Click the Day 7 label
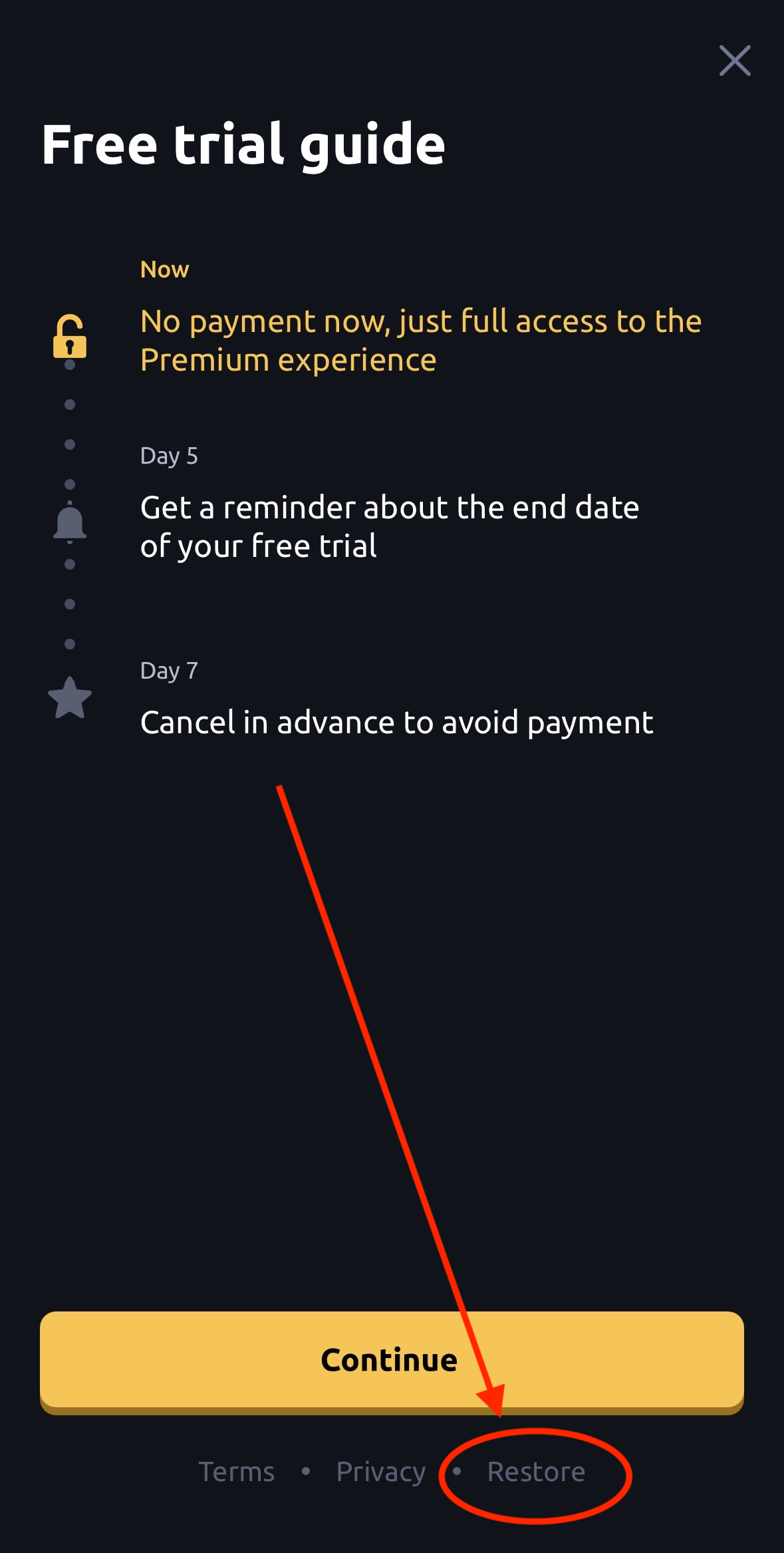Viewport: 784px width, 1553px height. point(170,671)
